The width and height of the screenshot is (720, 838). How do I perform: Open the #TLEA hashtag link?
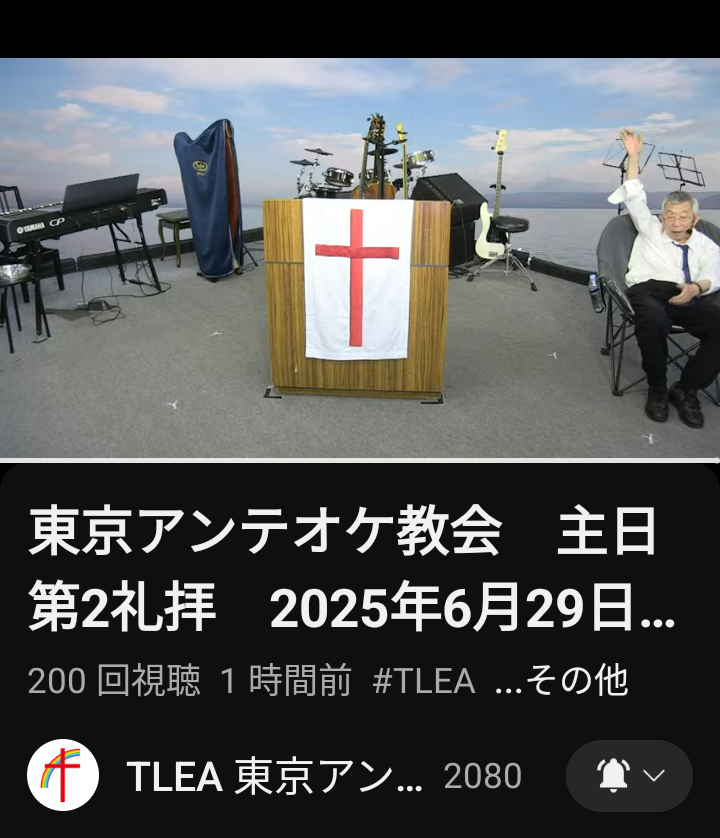[423, 681]
